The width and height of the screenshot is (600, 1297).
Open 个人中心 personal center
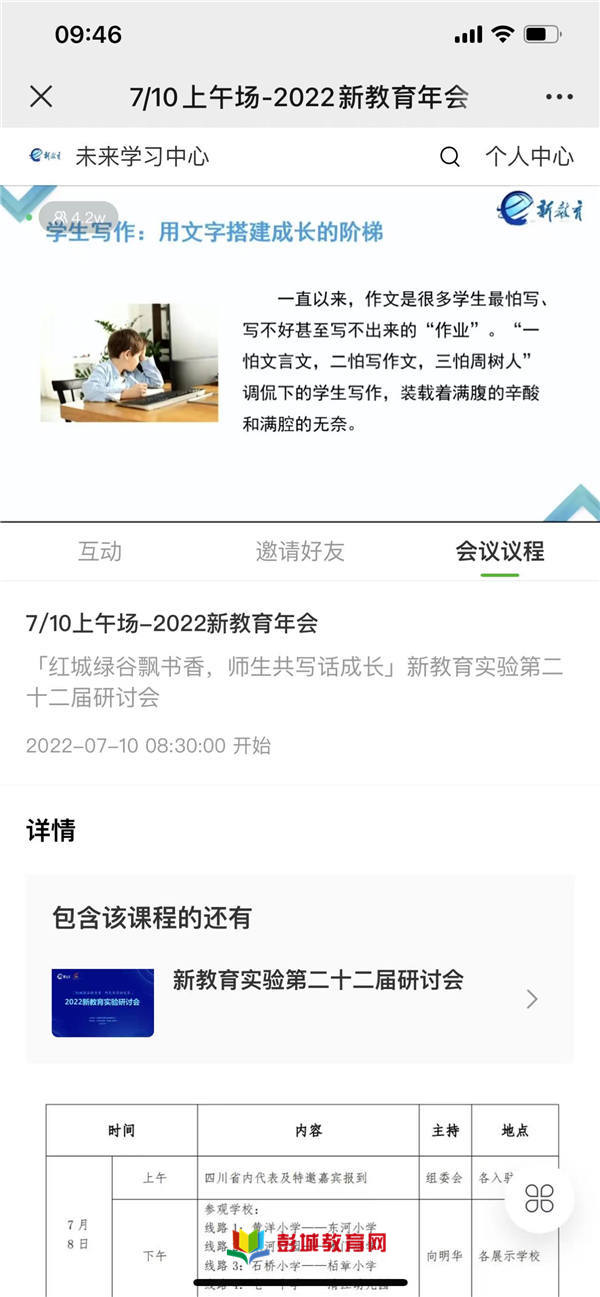529,157
